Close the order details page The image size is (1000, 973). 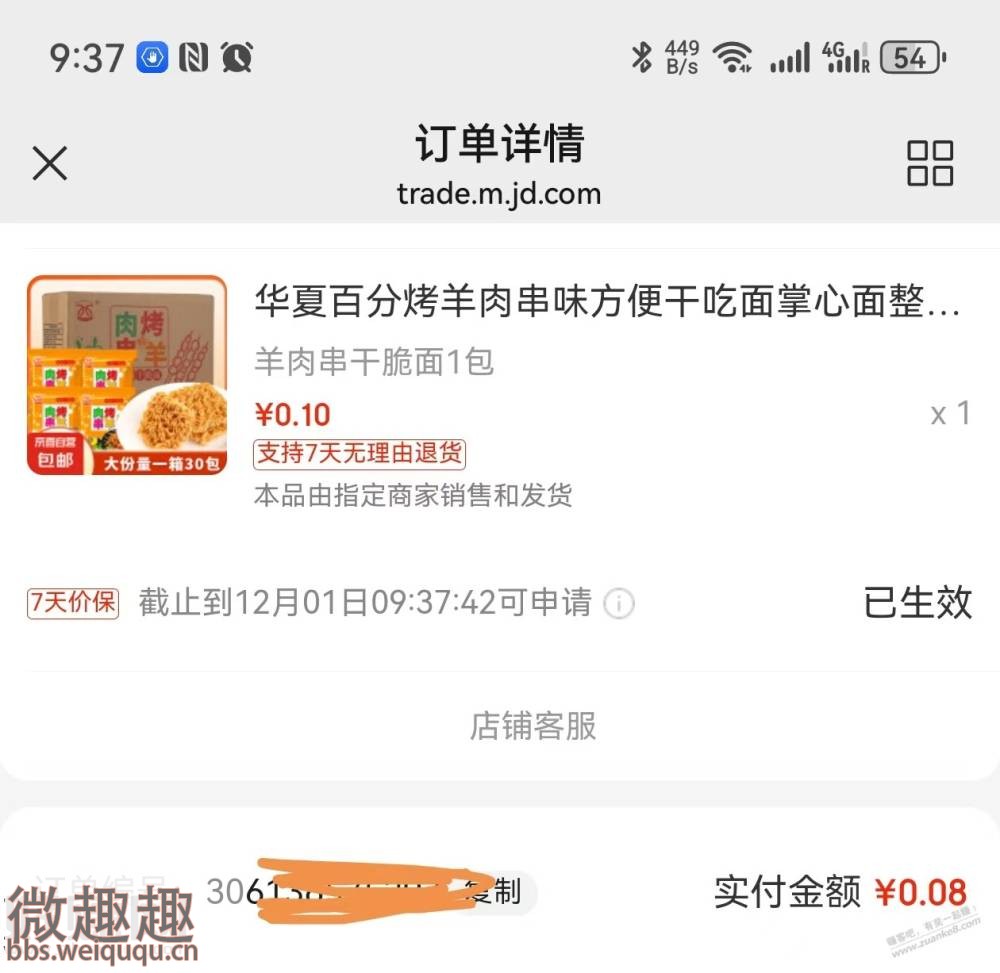pyautogui.click(x=49, y=163)
